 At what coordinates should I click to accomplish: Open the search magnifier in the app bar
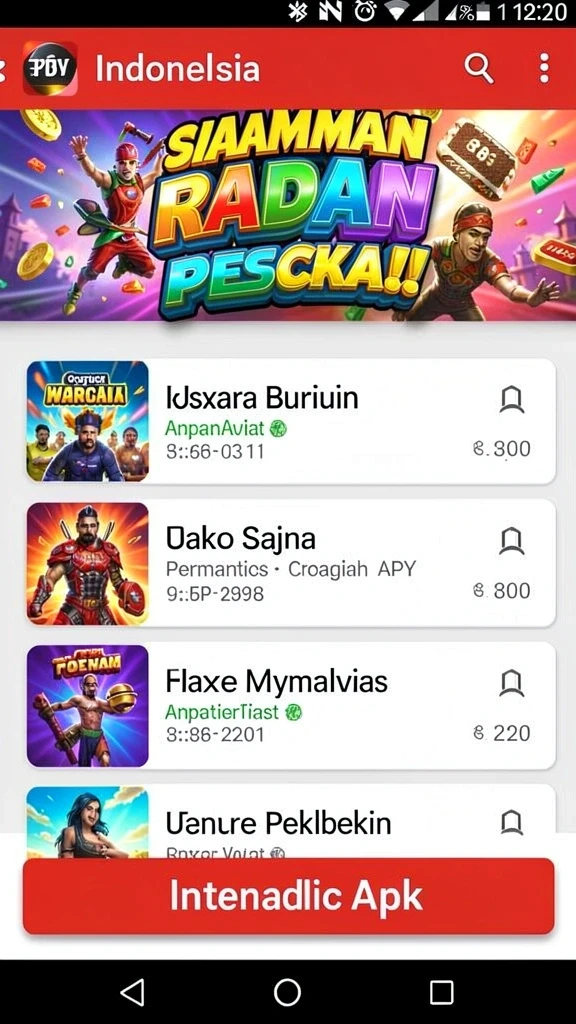479,69
